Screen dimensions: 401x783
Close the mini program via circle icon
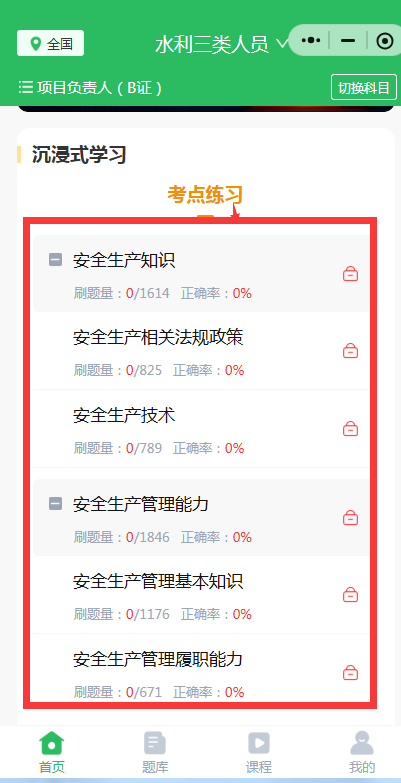click(385, 41)
